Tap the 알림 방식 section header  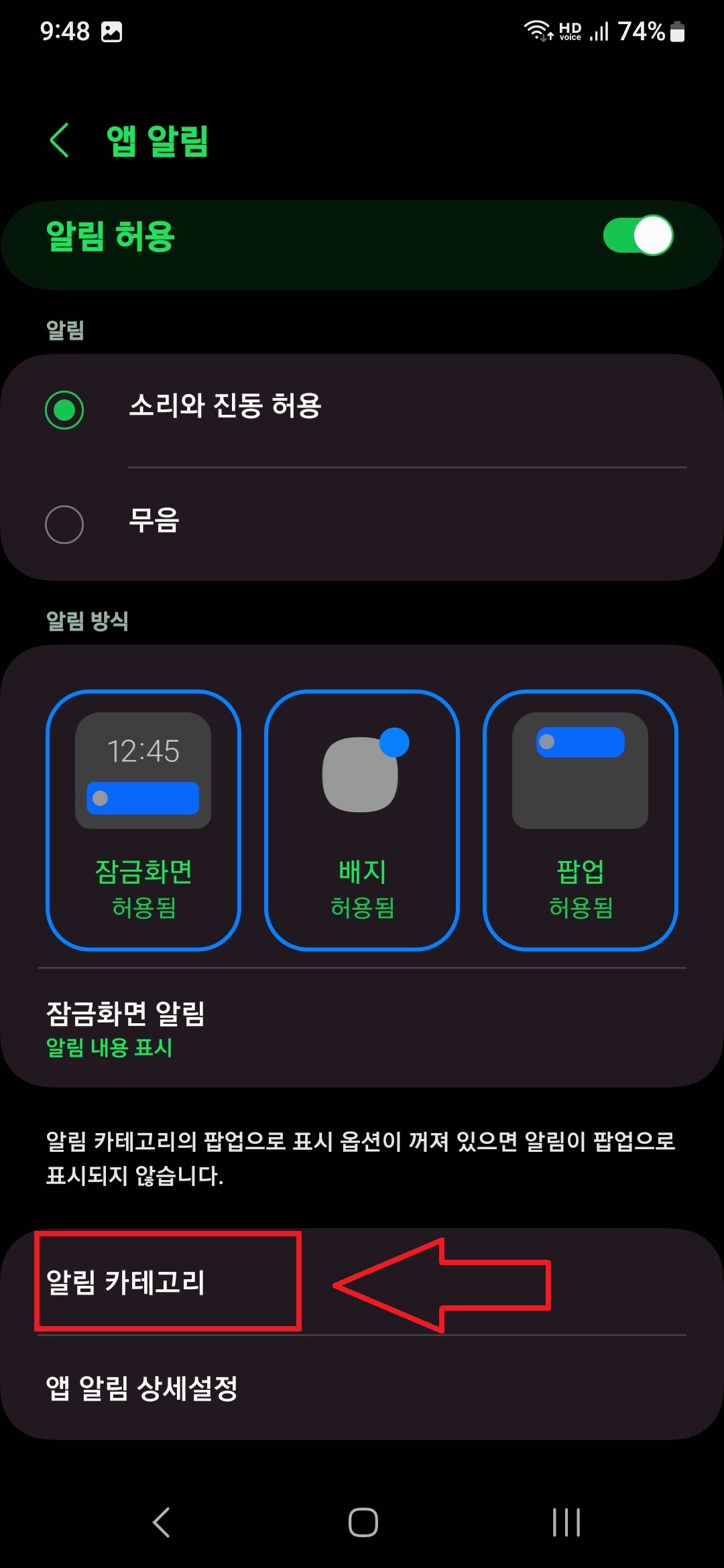click(x=86, y=623)
